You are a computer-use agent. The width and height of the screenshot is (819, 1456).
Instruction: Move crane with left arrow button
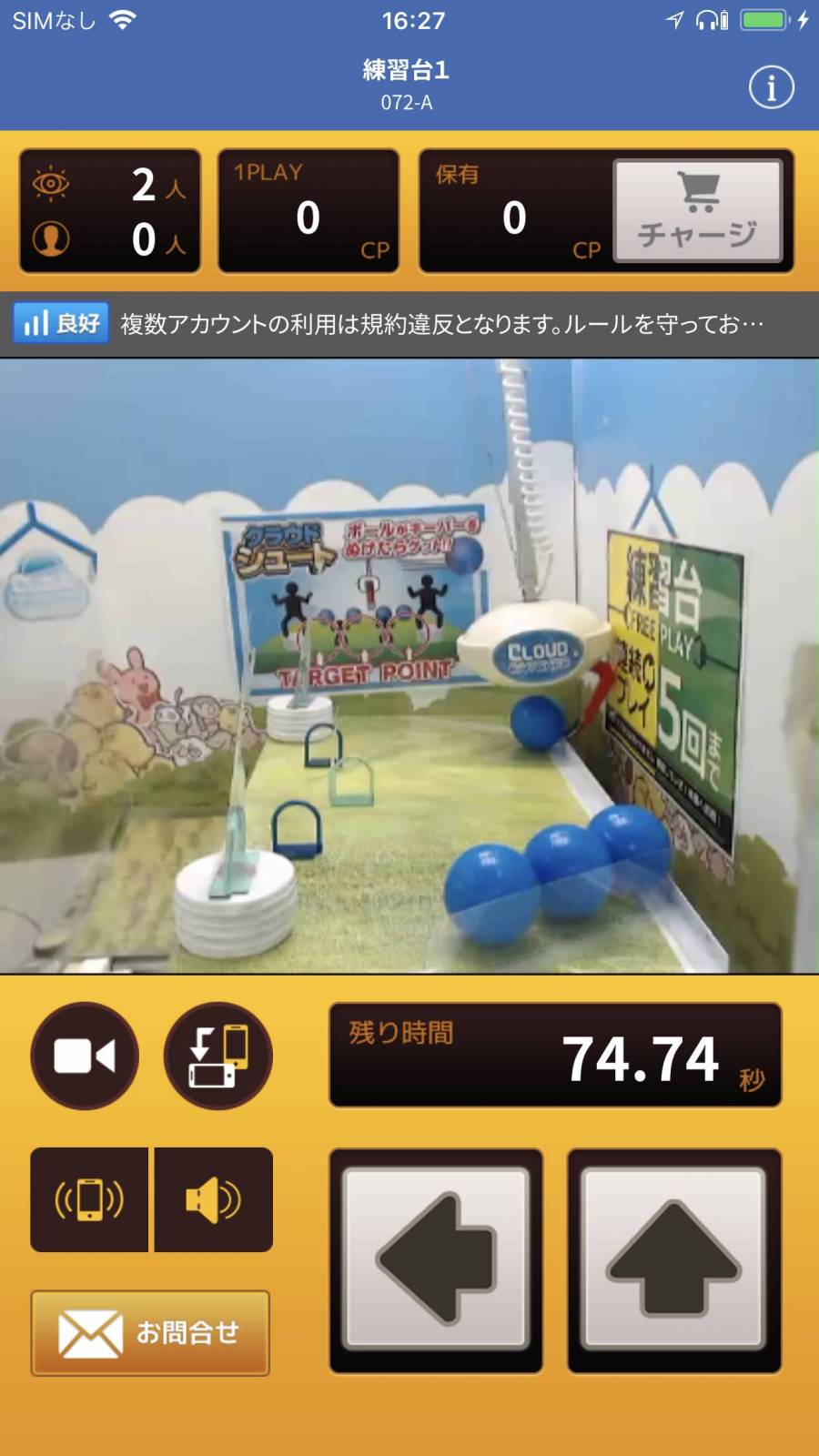click(x=436, y=1259)
